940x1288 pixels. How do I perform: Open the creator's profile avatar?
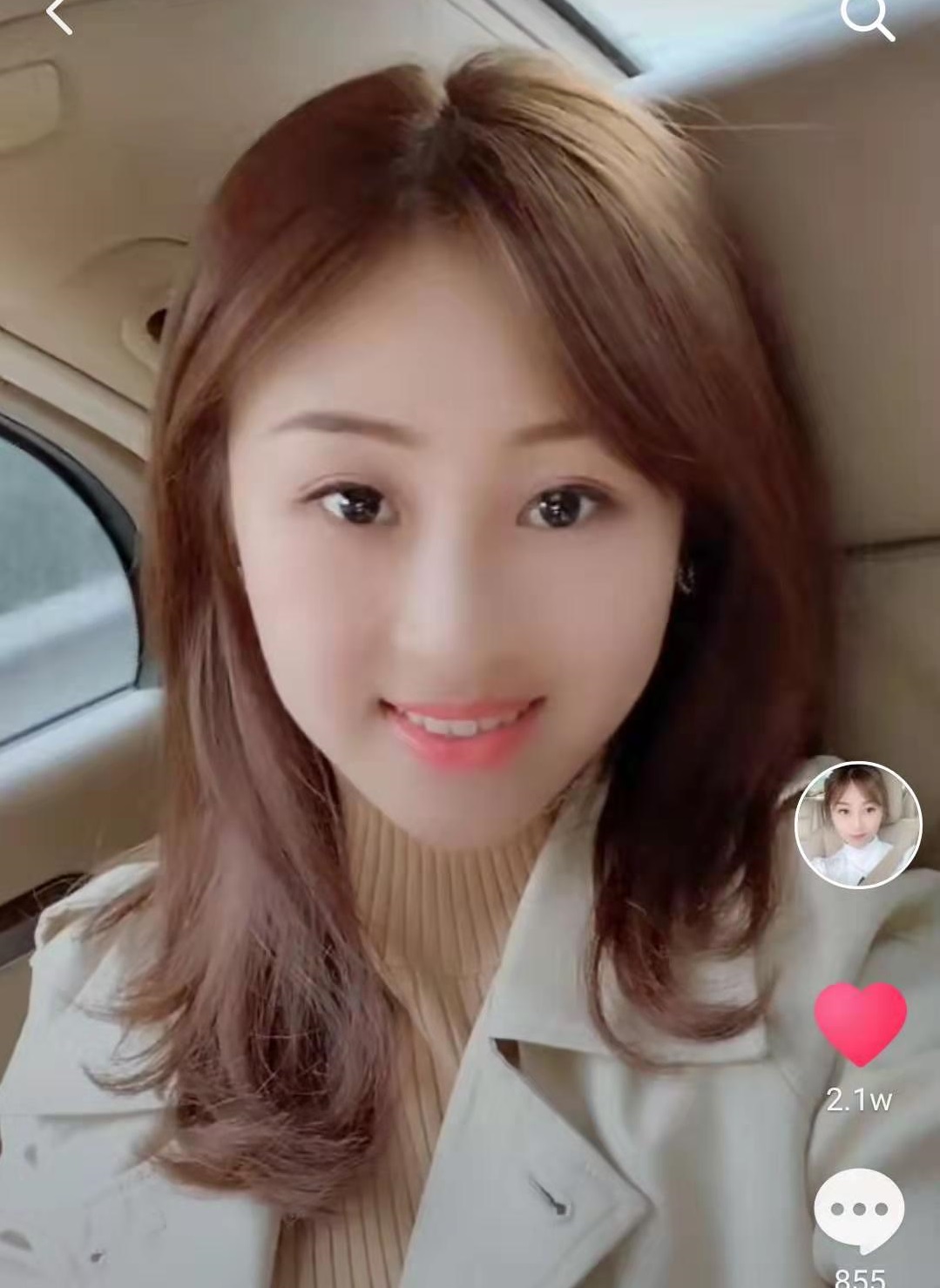(x=857, y=825)
